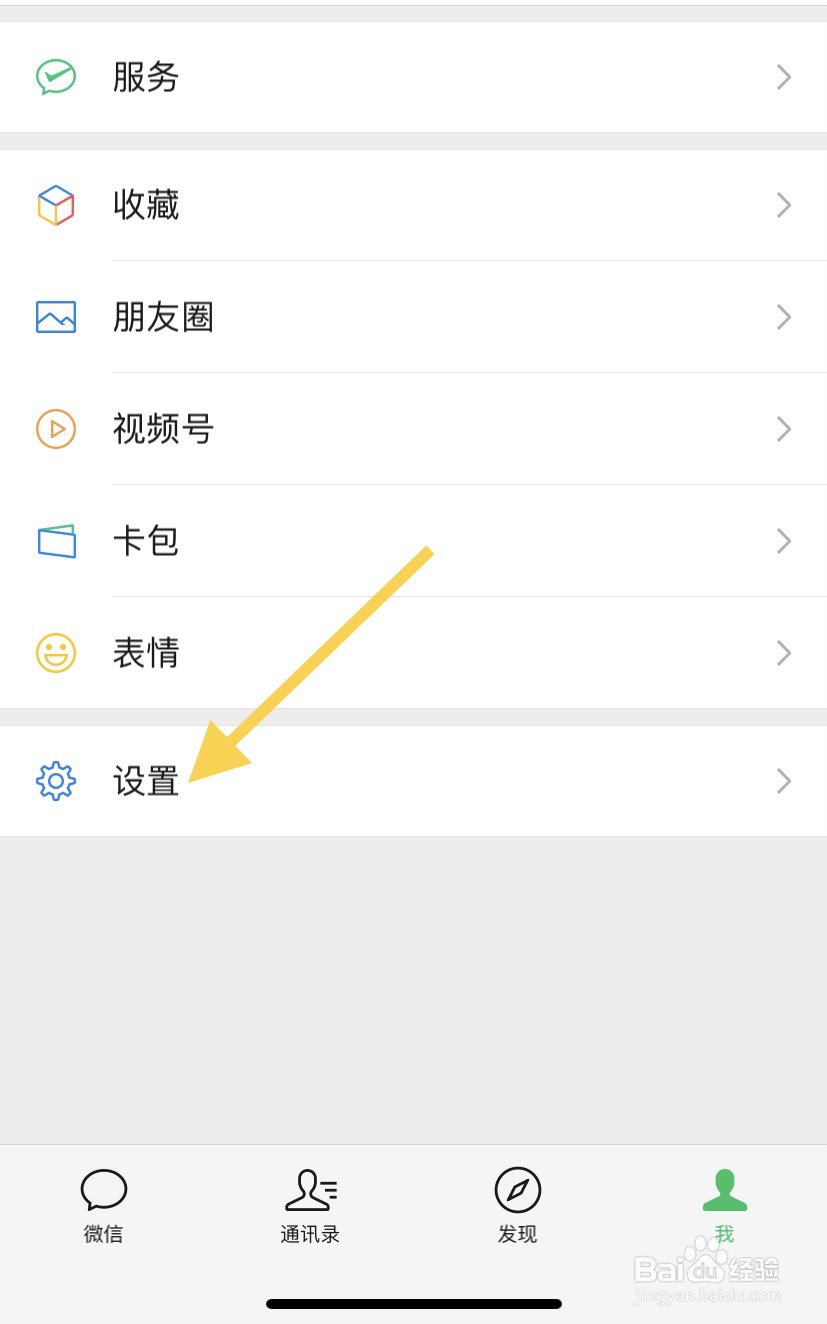
Task: Tap the 视频号 Channels row label
Action: (x=164, y=429)
